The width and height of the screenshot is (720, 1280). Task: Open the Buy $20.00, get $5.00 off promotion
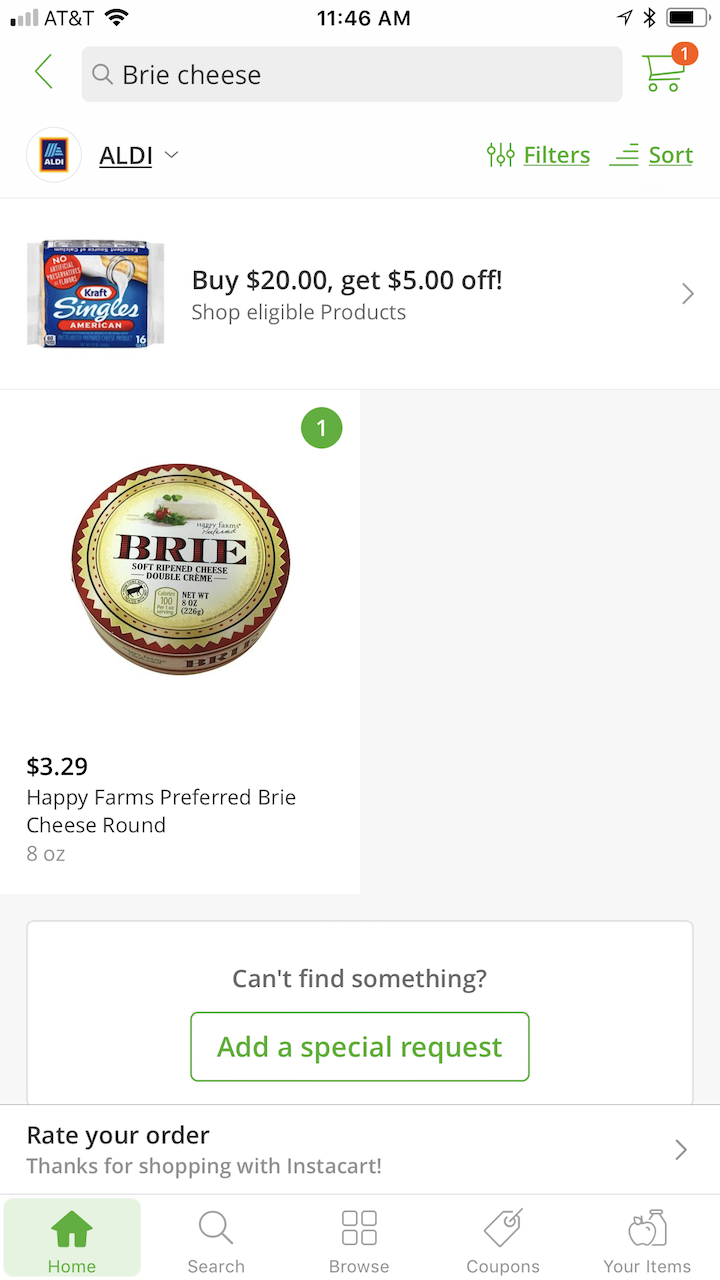click(360, 294)
